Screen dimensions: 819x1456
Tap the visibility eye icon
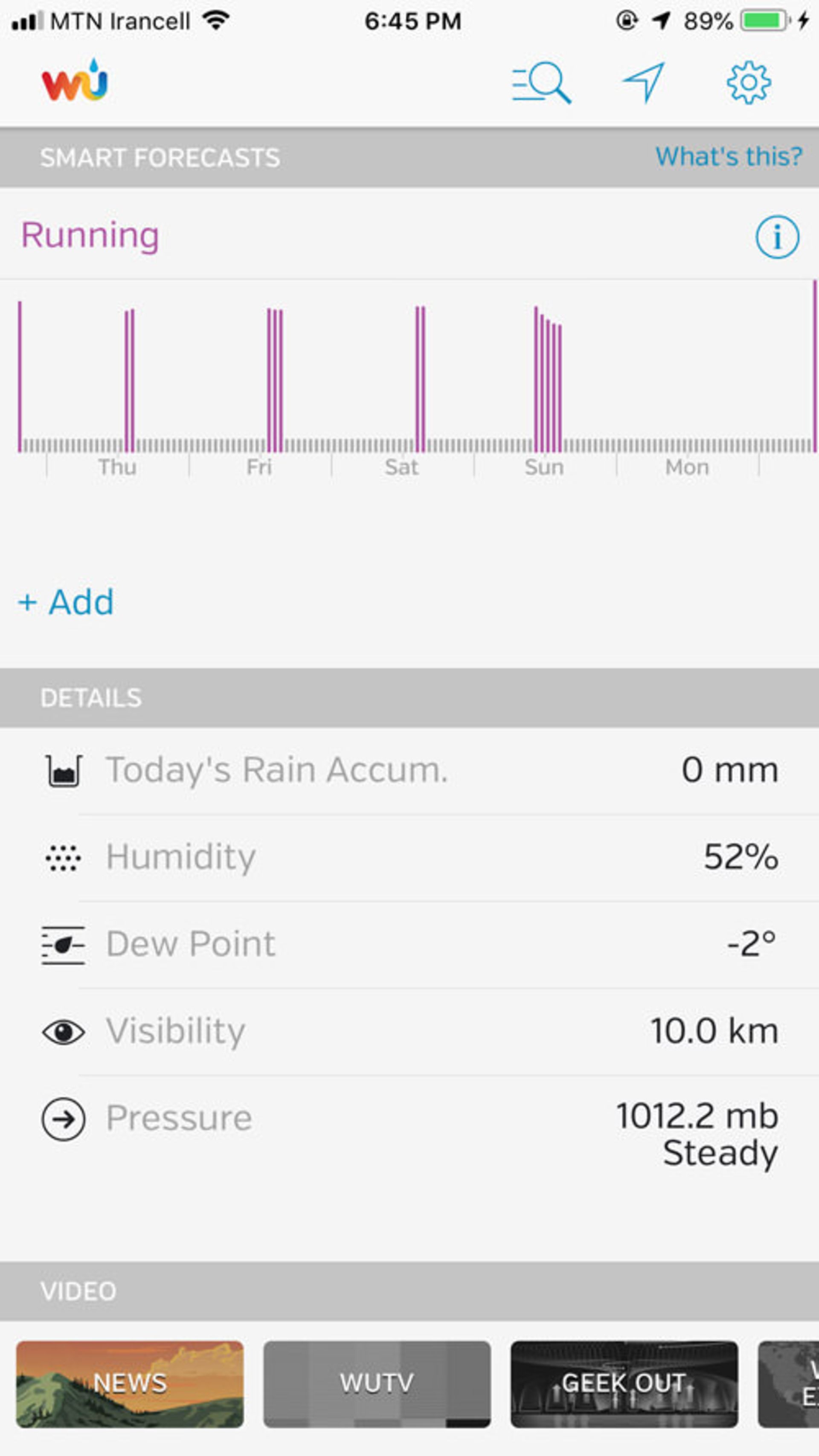(62, 1032)
